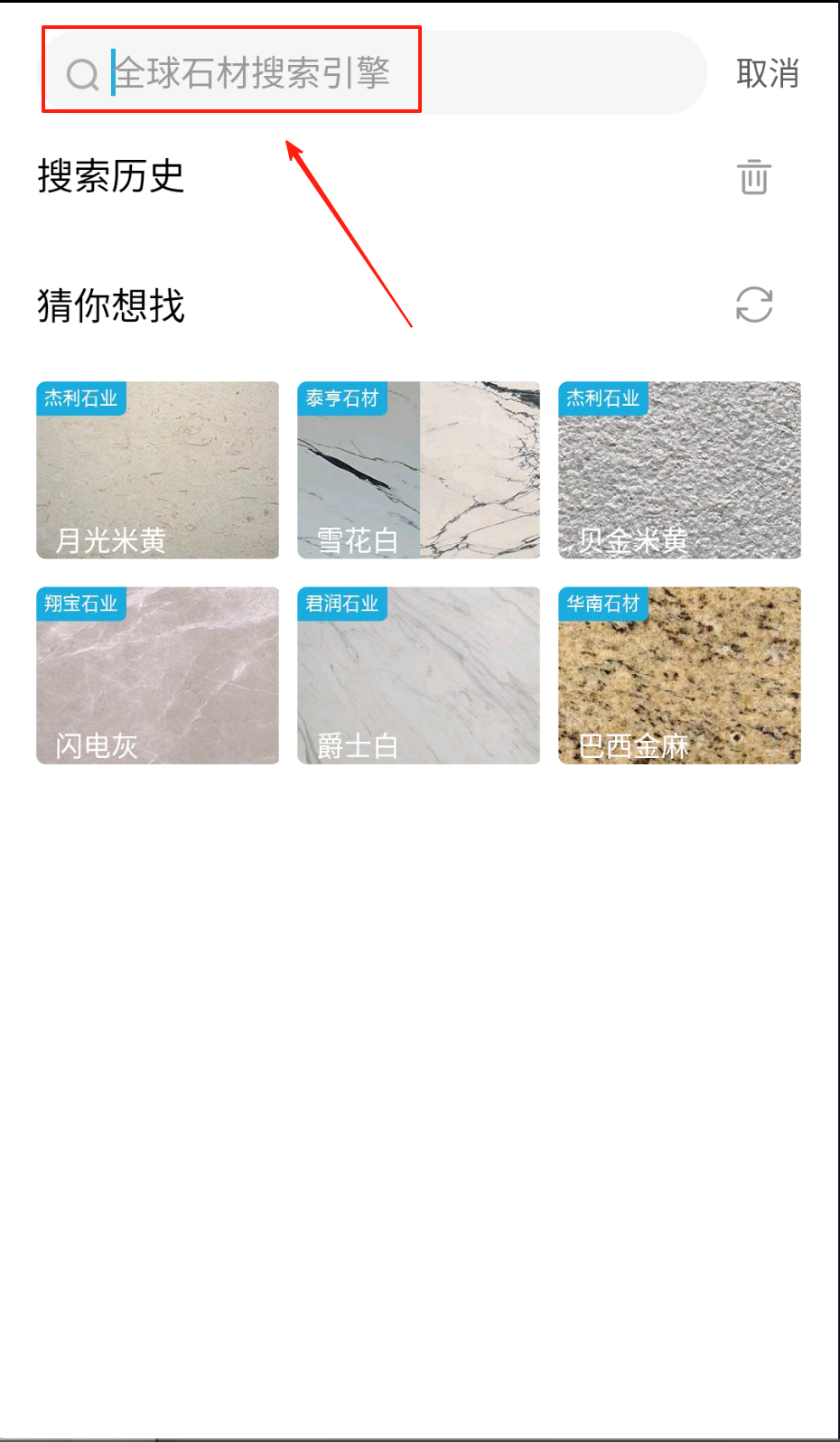
Task: Open the 月光米黄 stone tile
Action: pos(158,470)
